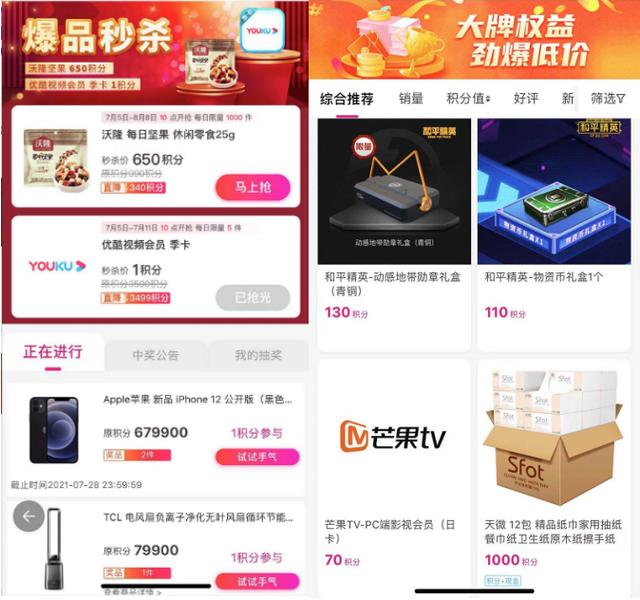This screenshot has height=600, width=640.
Task: Tap 马上抢 for the 沃隆 每日坚果 deal
Action: click(252, 186)
